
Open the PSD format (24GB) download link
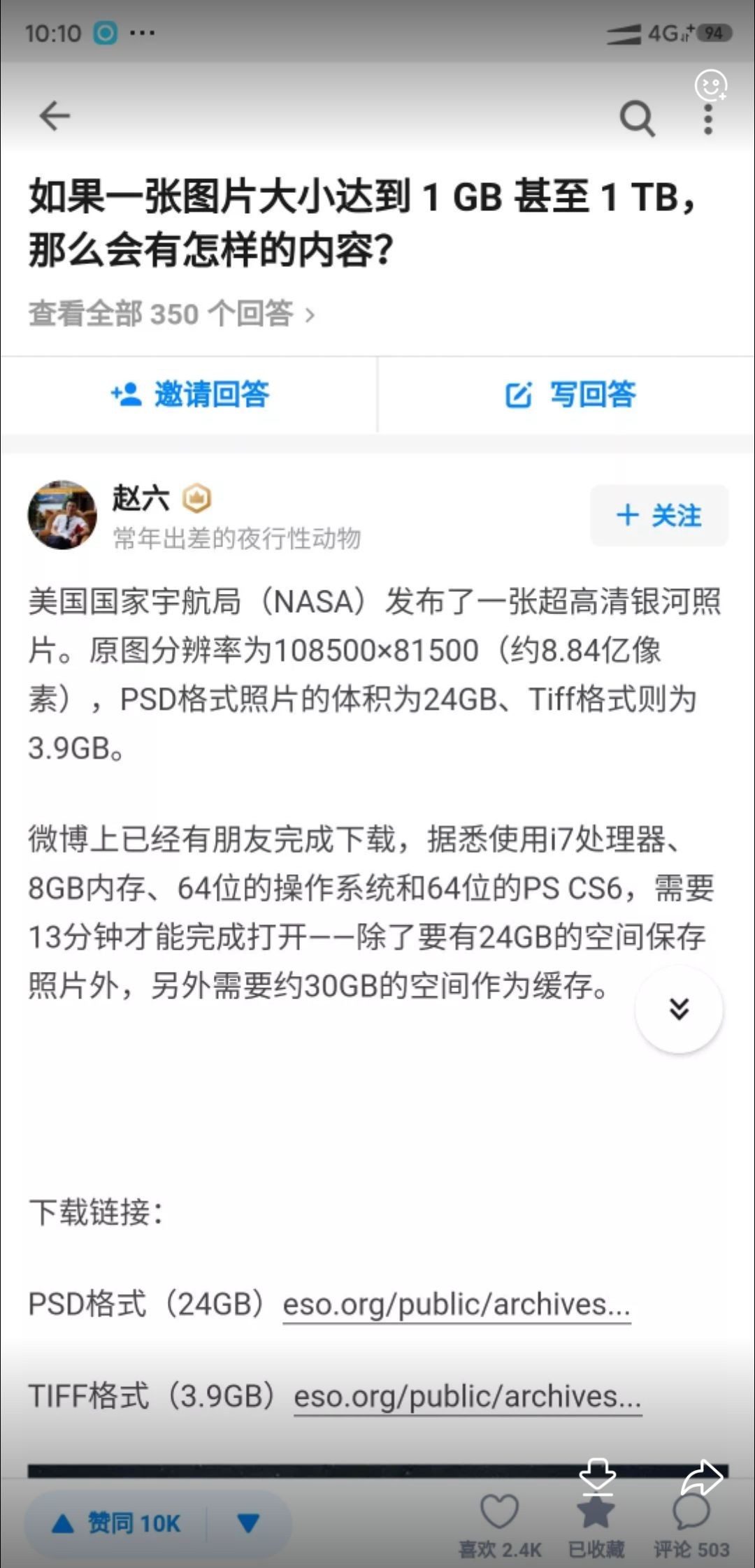[456, 1305]
